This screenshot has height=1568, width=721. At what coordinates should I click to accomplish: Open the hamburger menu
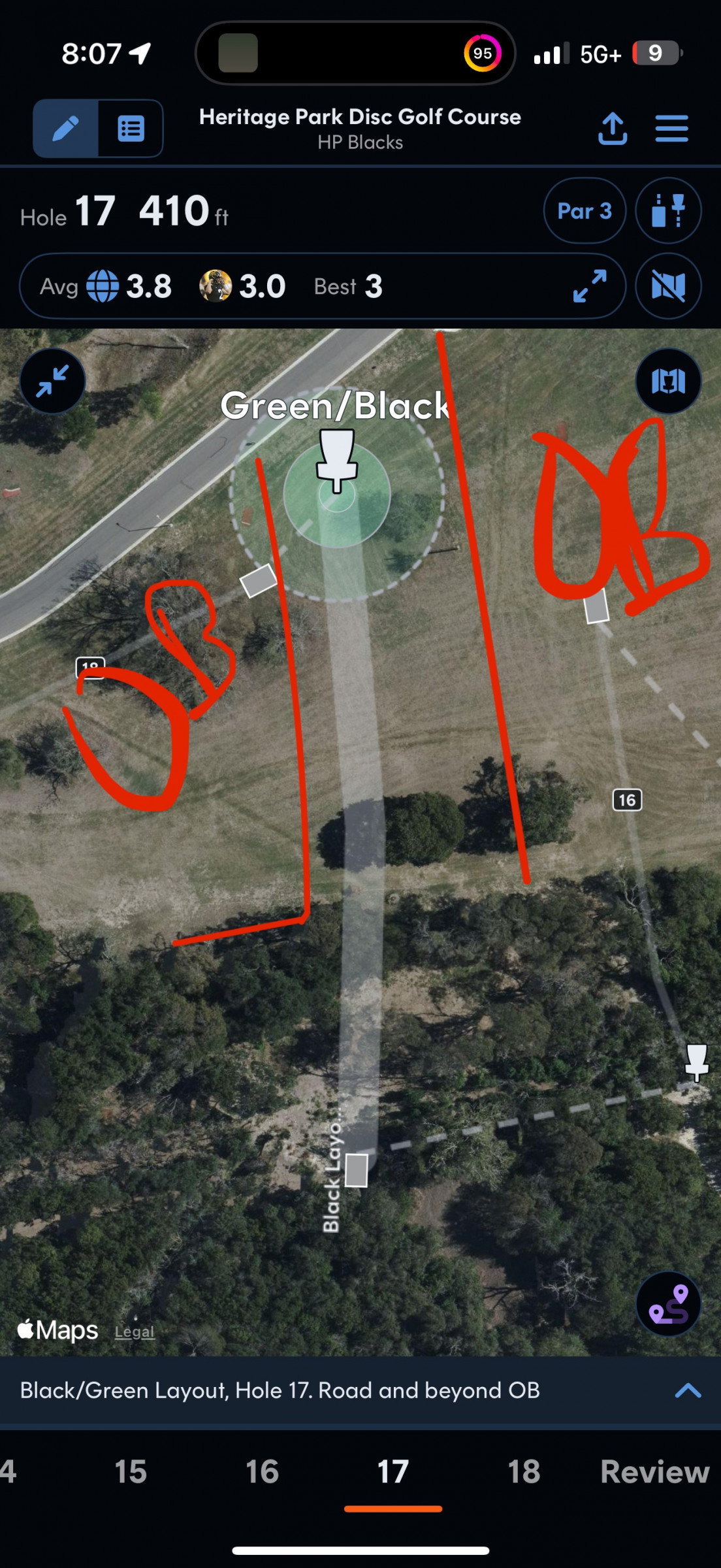click(671, 129)
